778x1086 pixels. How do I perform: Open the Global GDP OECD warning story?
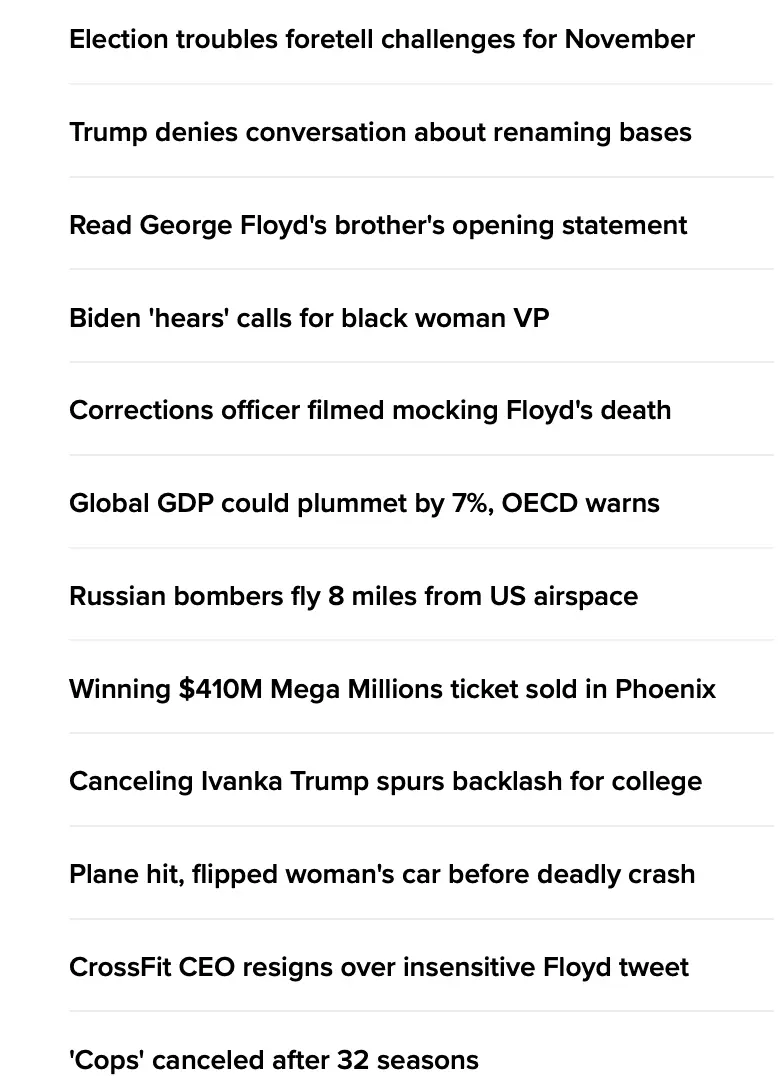coord(364,503)
